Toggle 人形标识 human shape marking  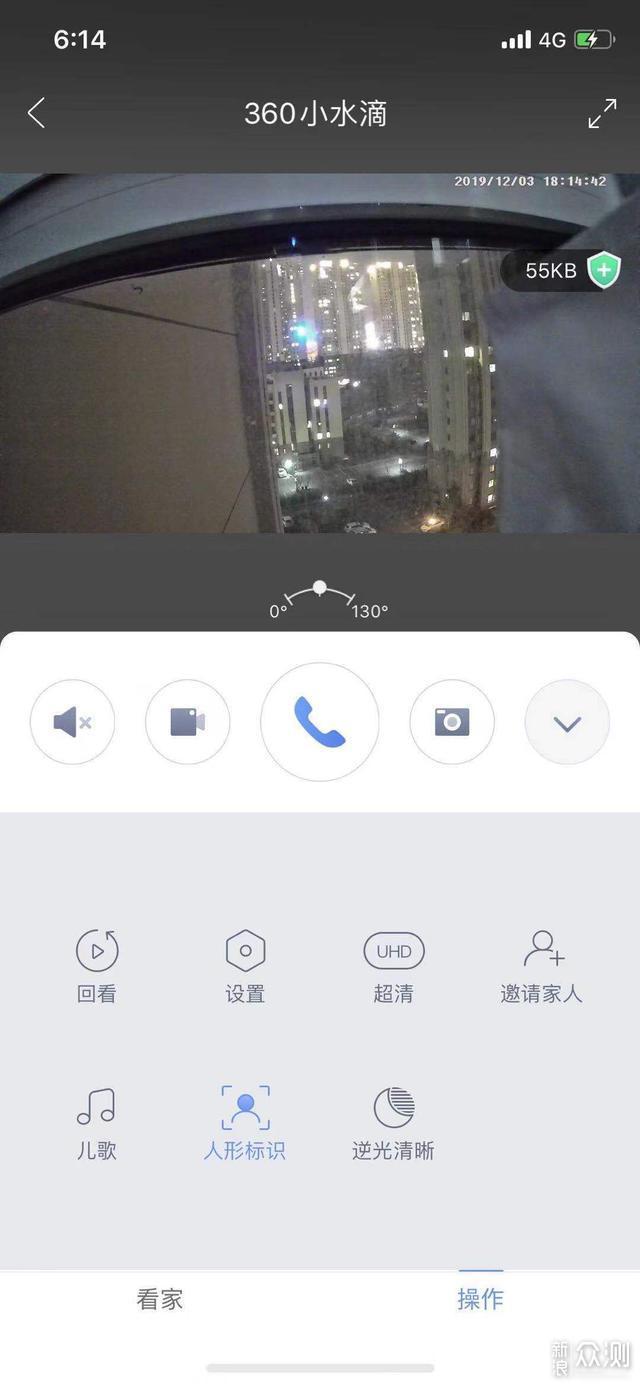pos(245,1122)
